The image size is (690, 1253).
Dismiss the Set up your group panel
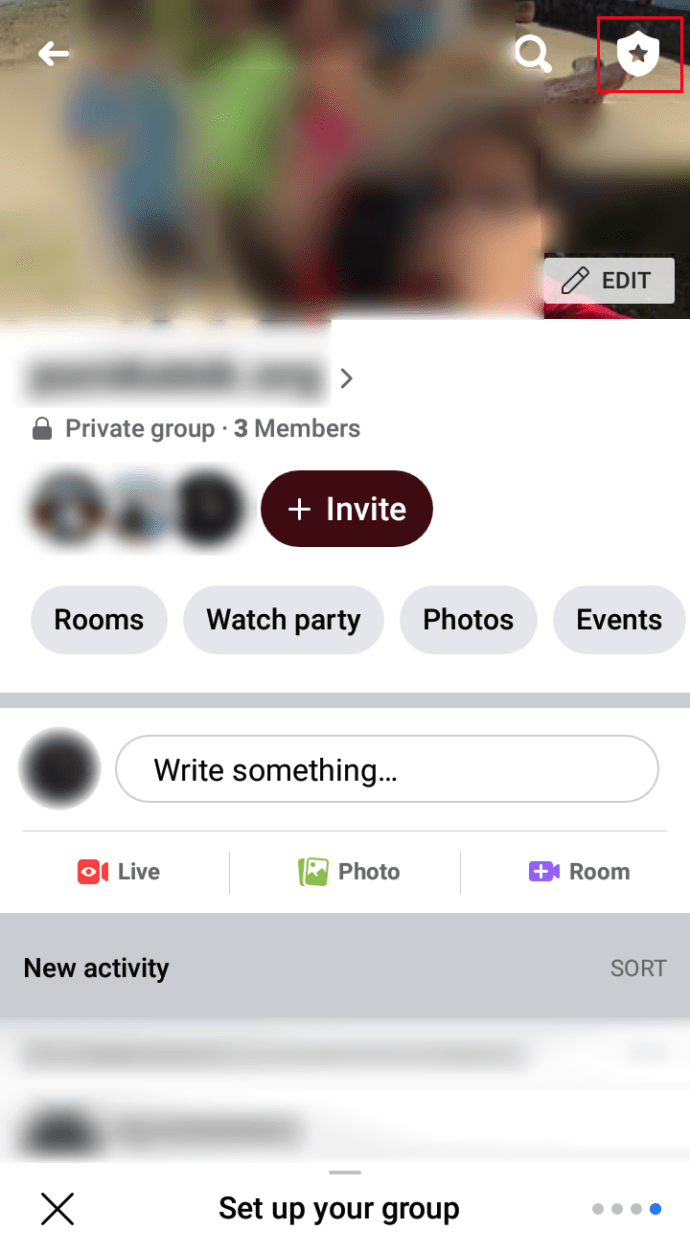coord(58,1209)
